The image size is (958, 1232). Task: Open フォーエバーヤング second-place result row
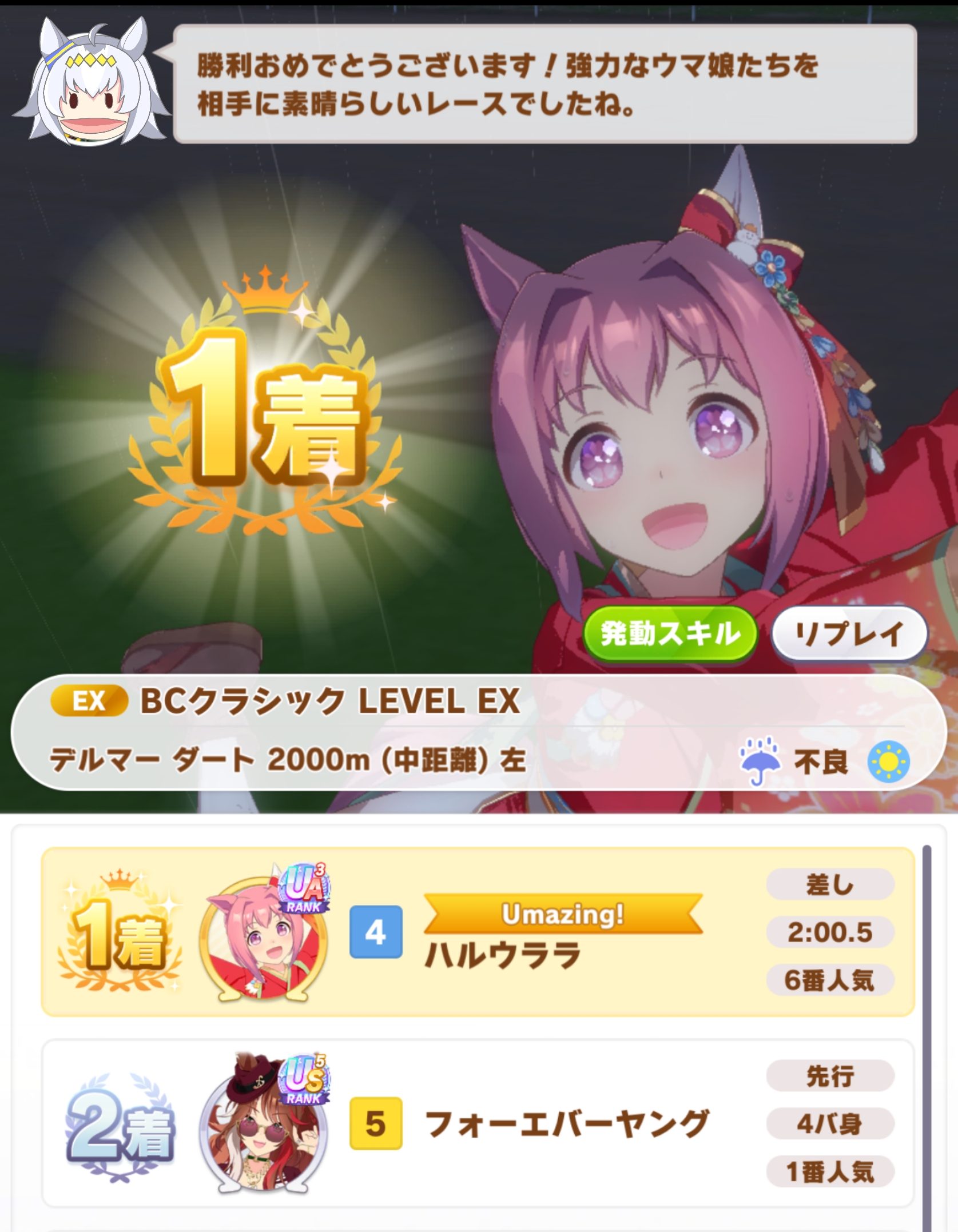click(x=478, y=1123)
